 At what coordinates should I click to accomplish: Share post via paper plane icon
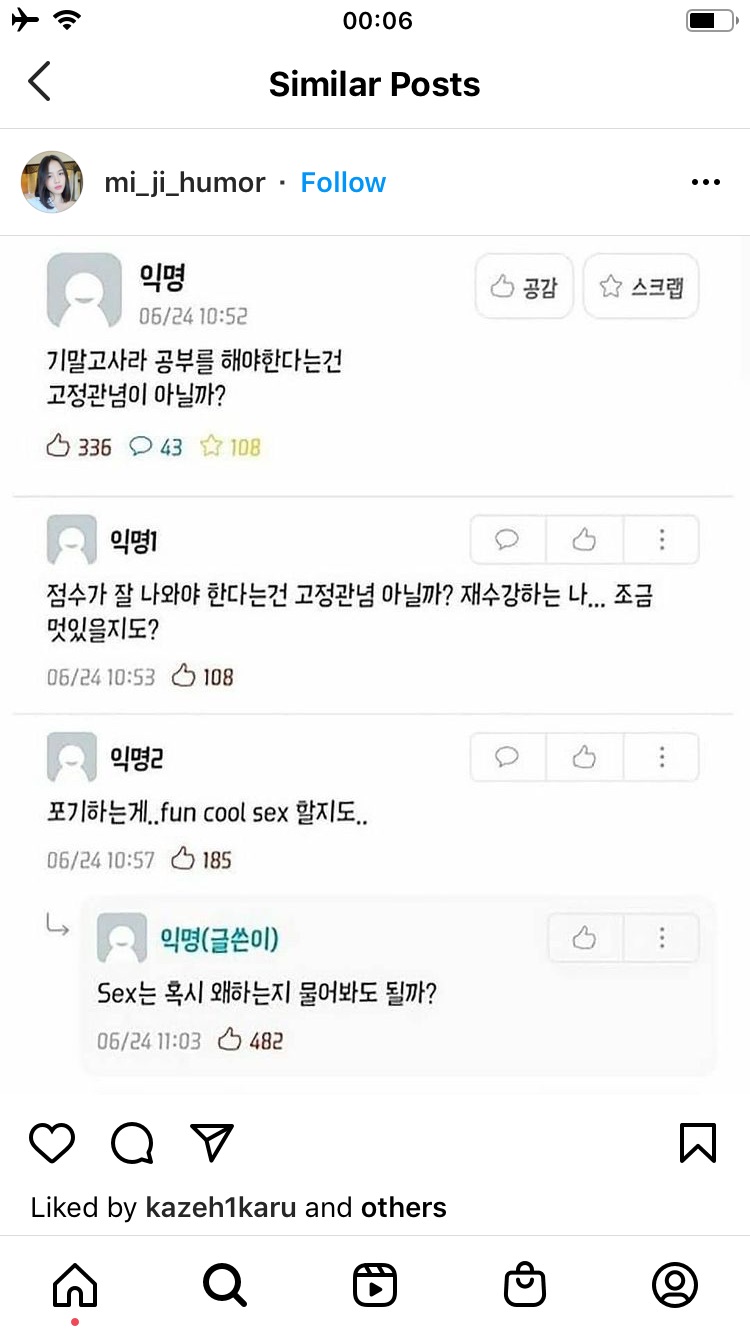tap(212, 1142)
